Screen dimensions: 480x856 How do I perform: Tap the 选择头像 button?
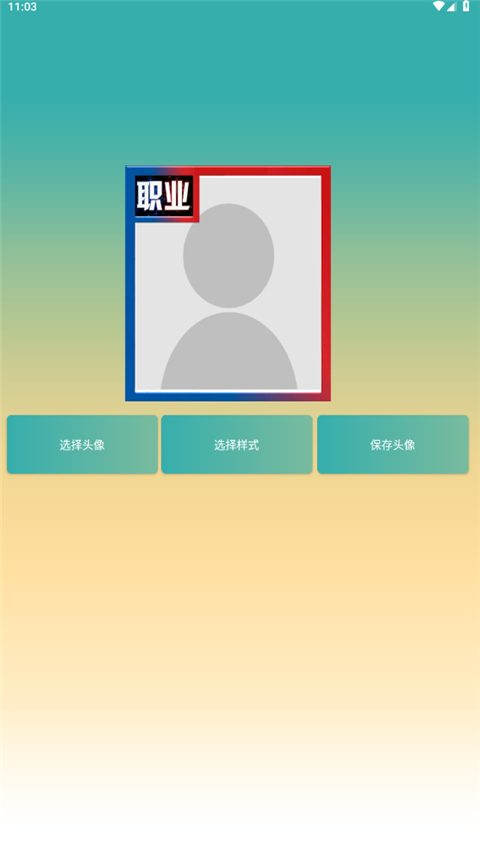click(x=82, y=444)
